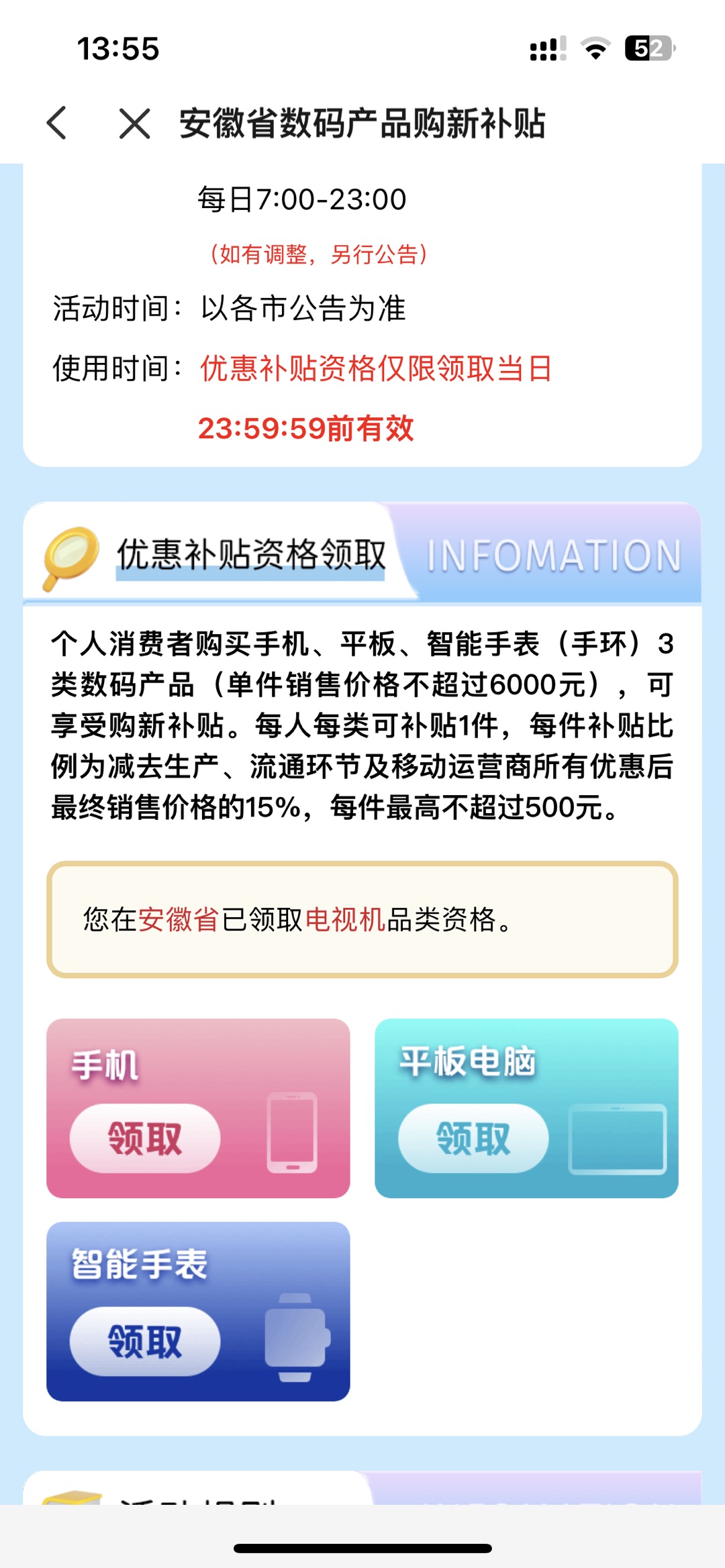The height and width of the screenshot is (1568, 725).
Task: Close the 安徽省数码产品购新补贴 page
Action: [x=134, y=123]
